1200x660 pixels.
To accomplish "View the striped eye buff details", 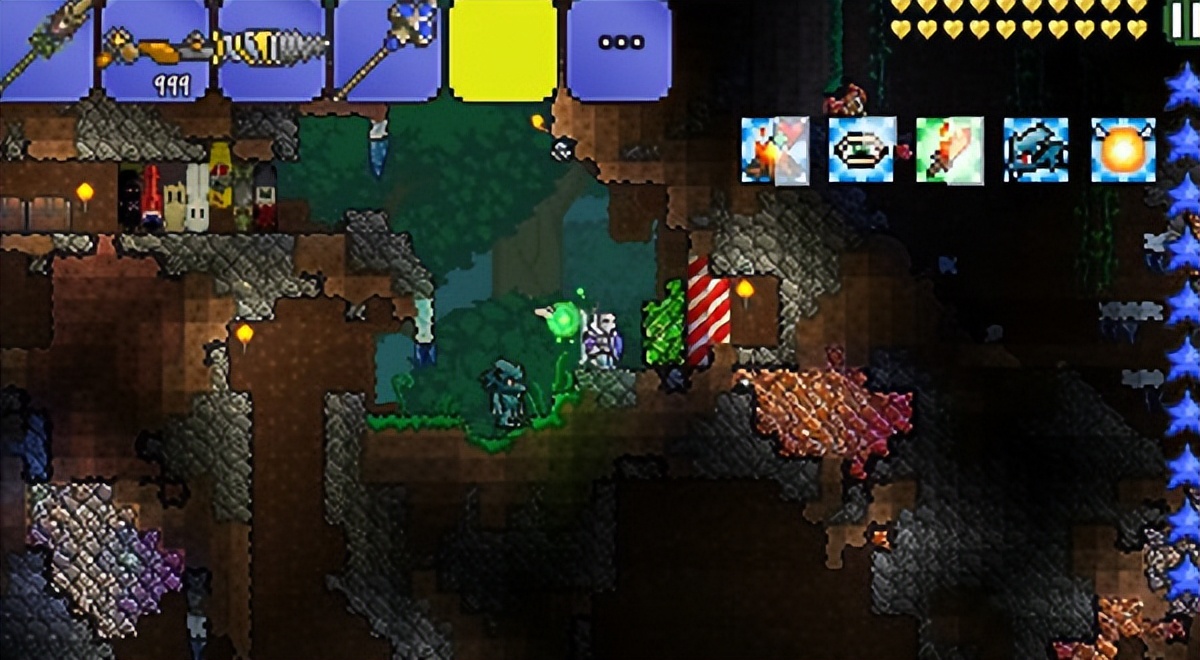I will click(861, 150).
